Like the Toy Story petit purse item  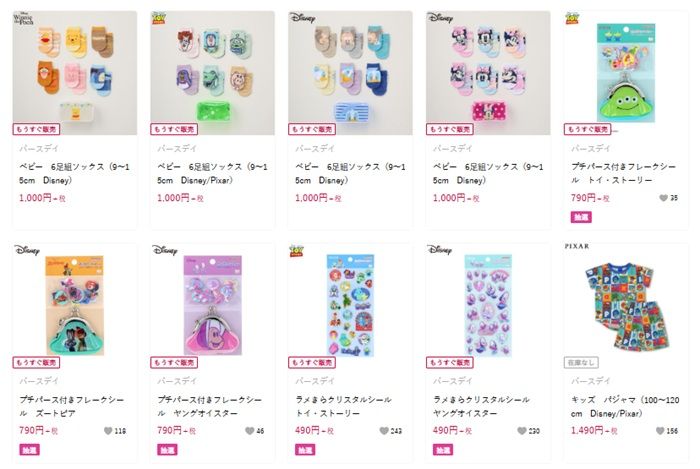click(662, 198)
